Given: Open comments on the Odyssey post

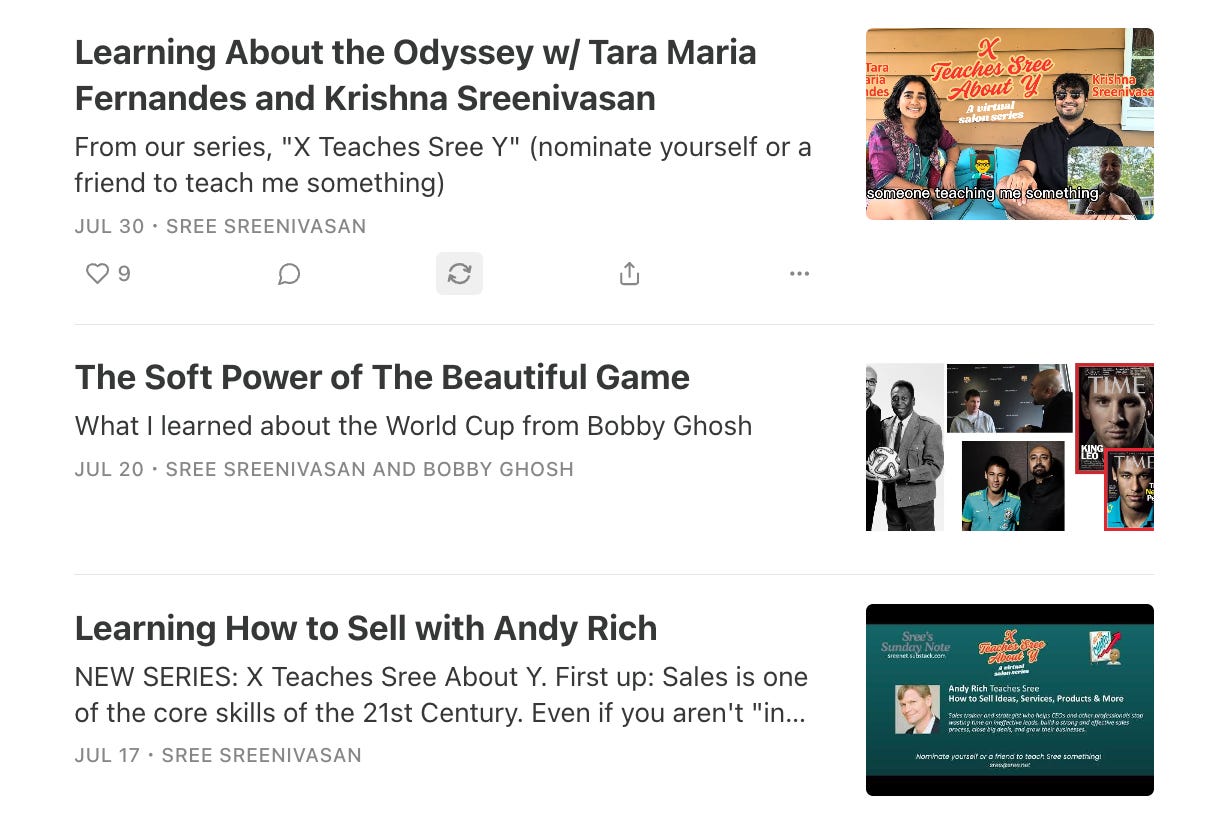Looking at the screenshot, I should (289, 273).
